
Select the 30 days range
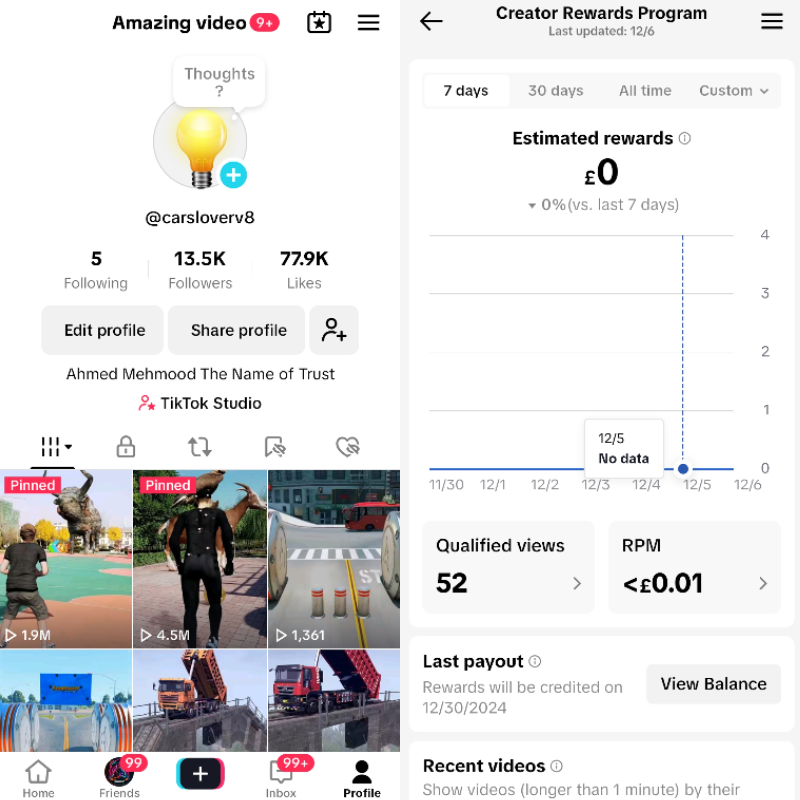tap(555, 90)
